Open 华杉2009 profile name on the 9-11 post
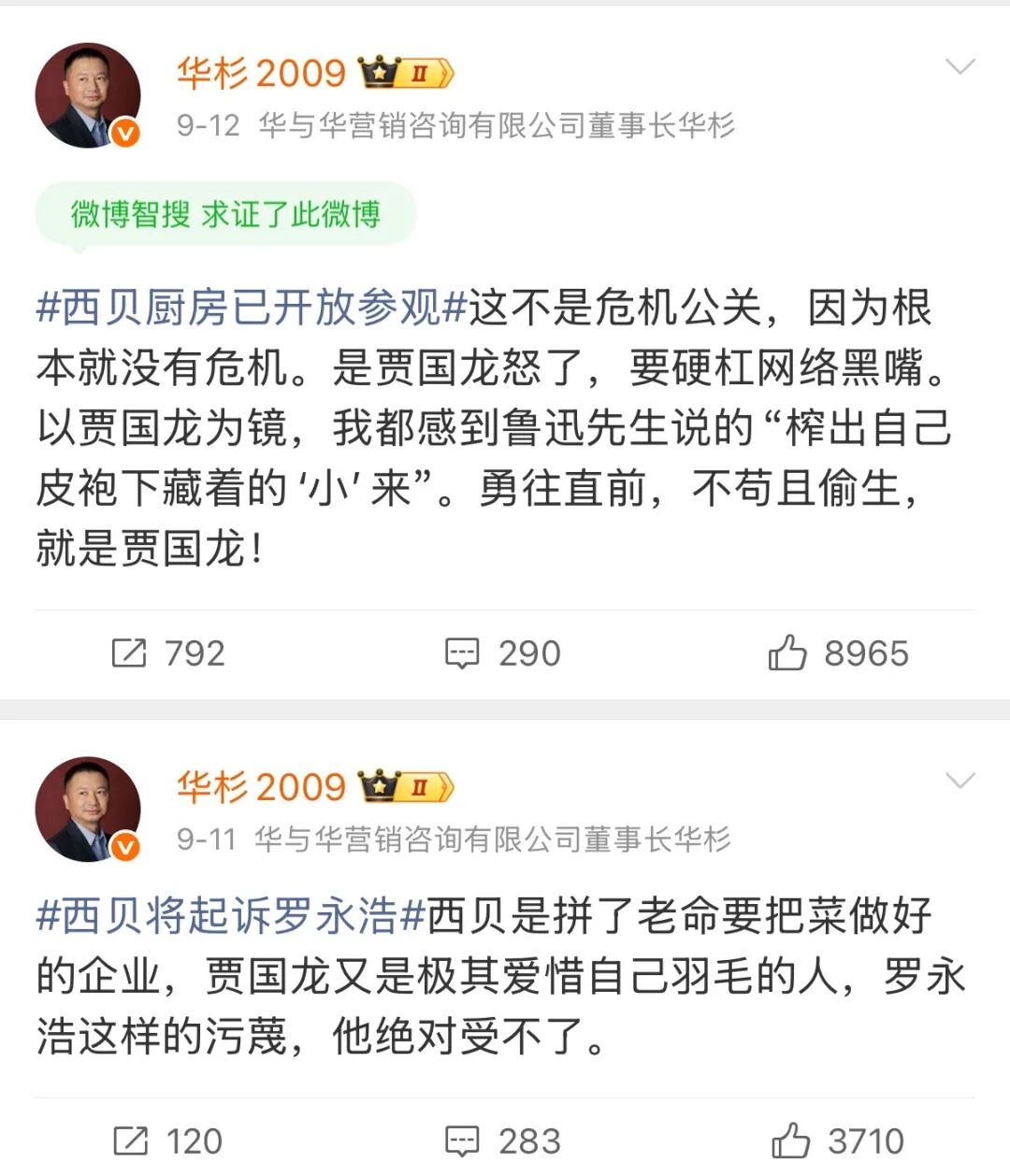 [262, 787]
